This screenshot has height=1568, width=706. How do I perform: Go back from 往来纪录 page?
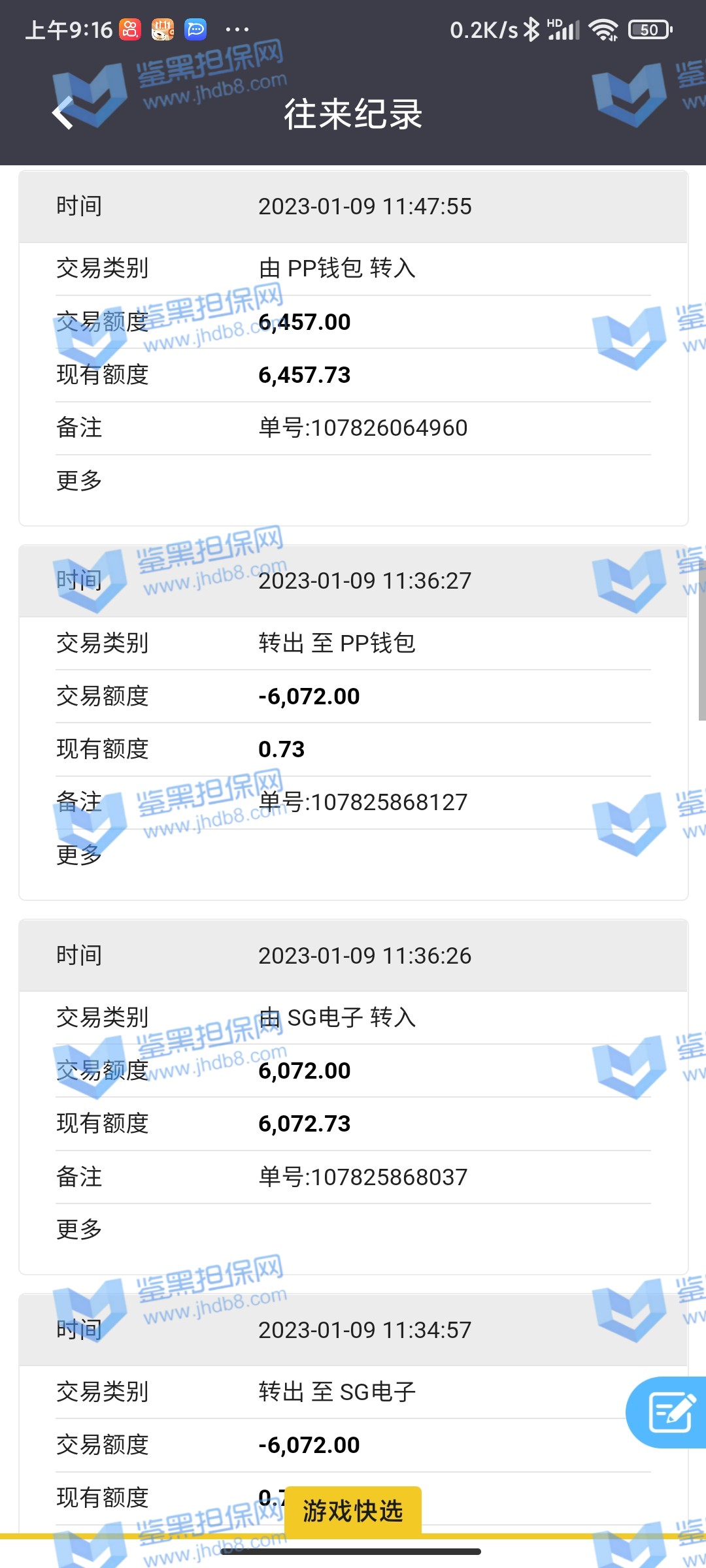tap(63, 113)
